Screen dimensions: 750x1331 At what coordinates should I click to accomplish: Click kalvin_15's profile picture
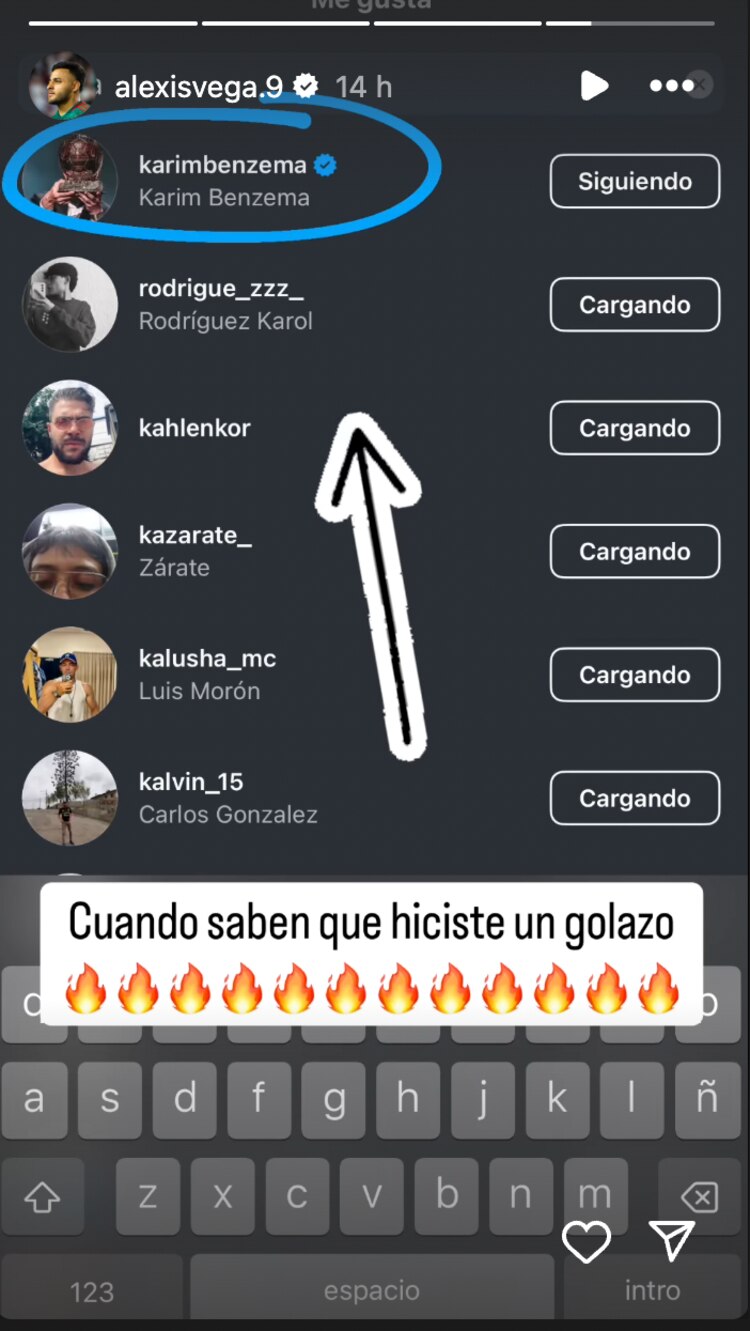tap(70, 797)
